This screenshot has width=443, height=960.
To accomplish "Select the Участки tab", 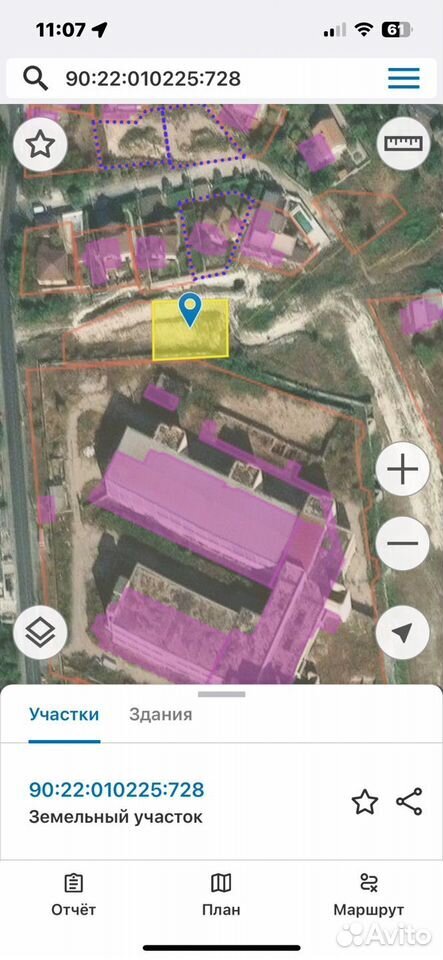I will pos(64,714).
